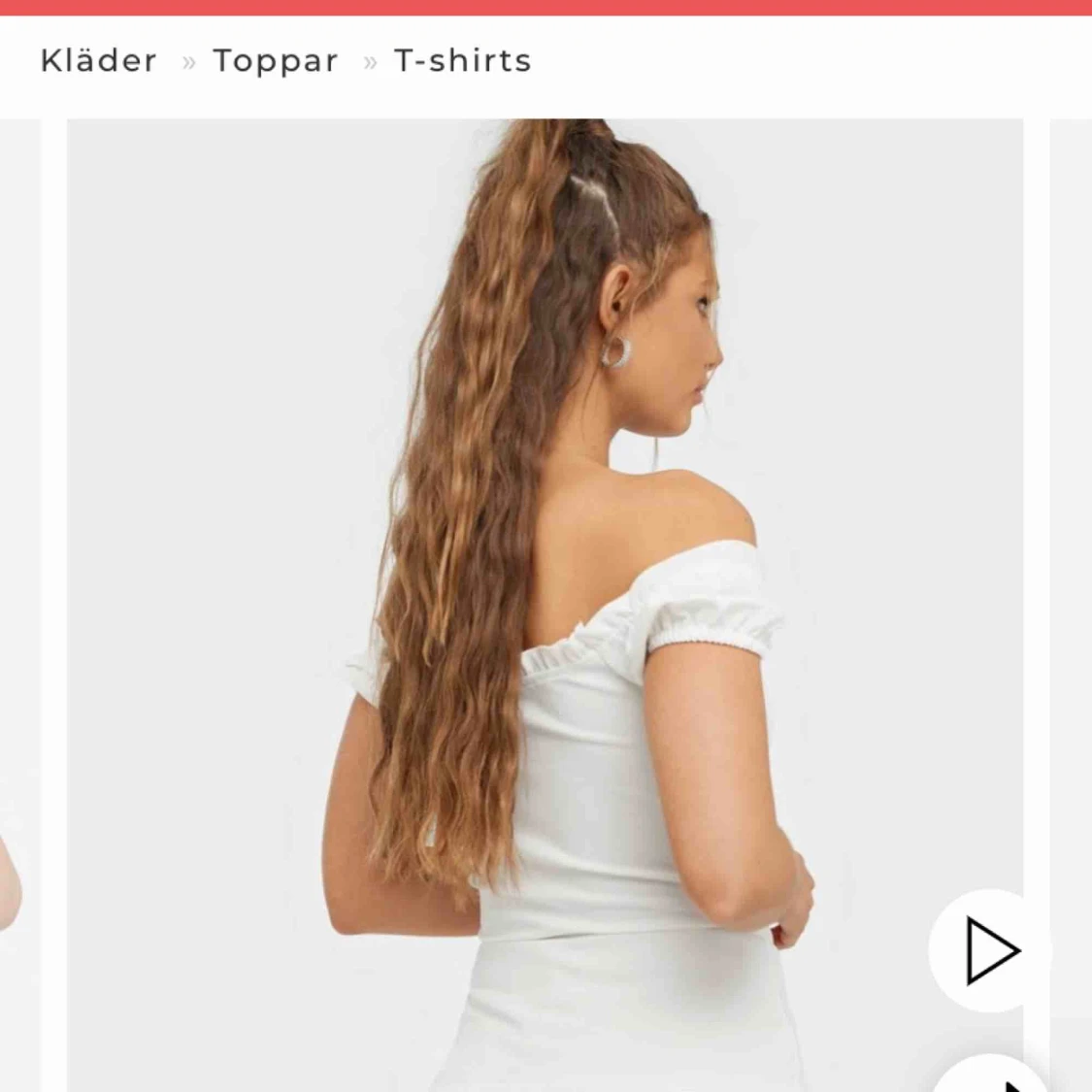
Task: Show the next product image with the arrow
Action: (990, 950)
